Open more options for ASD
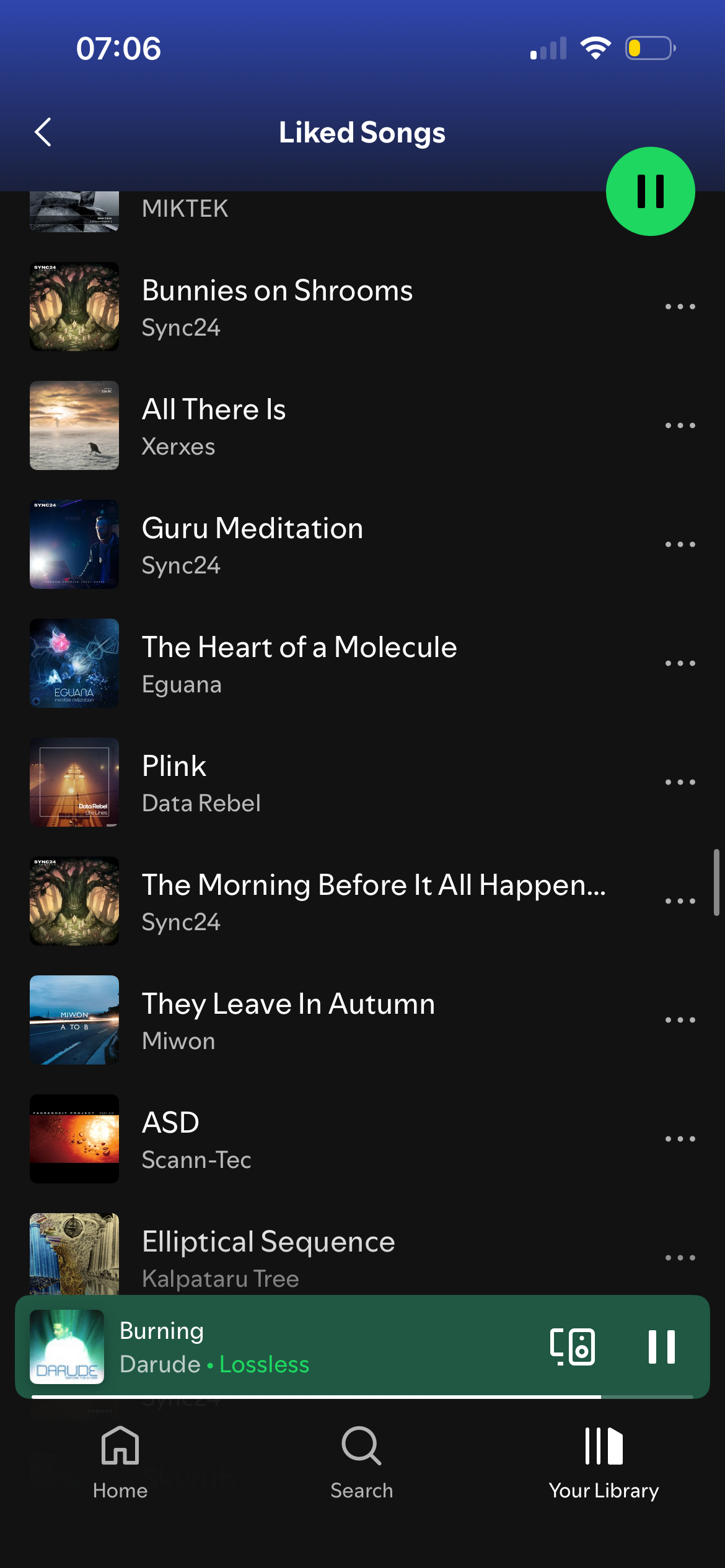This screenshot has width=725, height=1568. click(x=680, y=1139)
